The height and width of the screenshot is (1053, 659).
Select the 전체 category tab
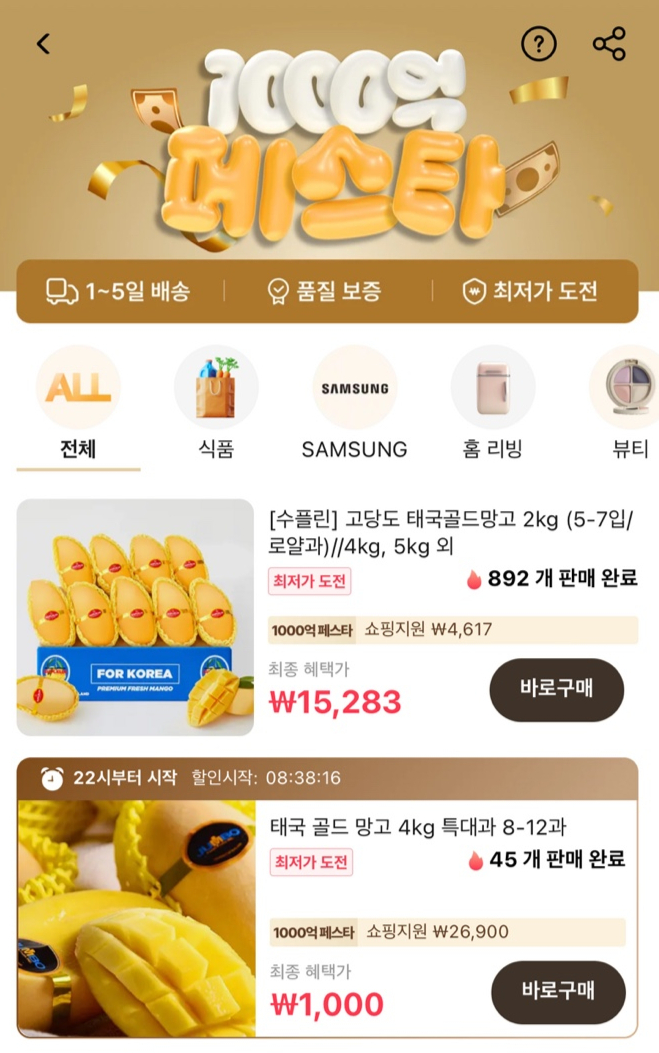tap(78, 404)
